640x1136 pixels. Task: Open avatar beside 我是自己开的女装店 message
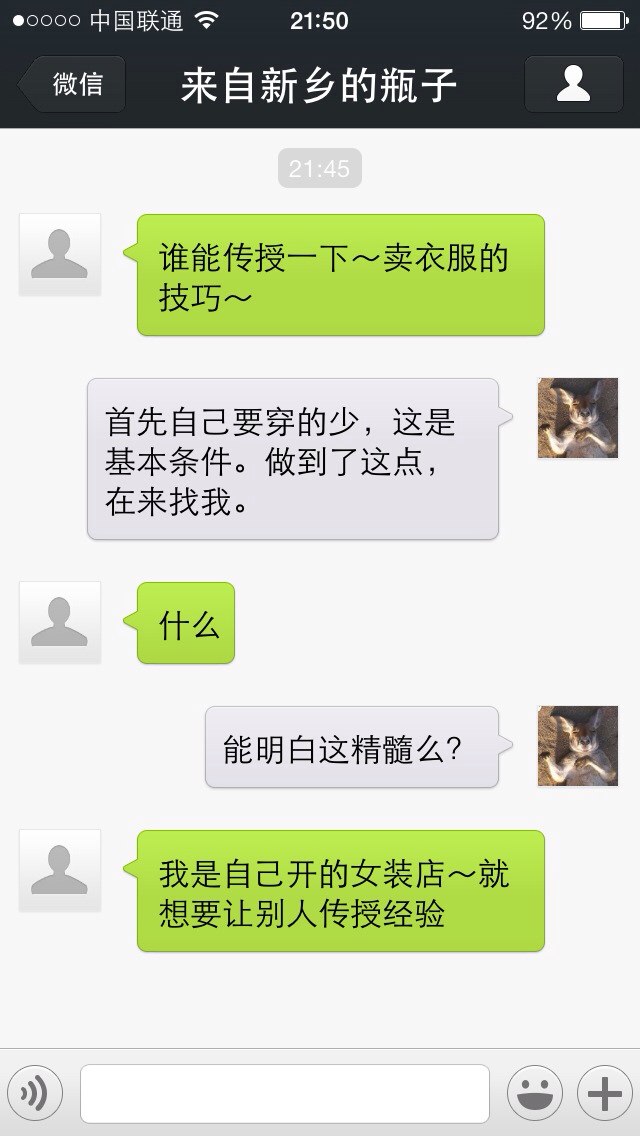59,870
